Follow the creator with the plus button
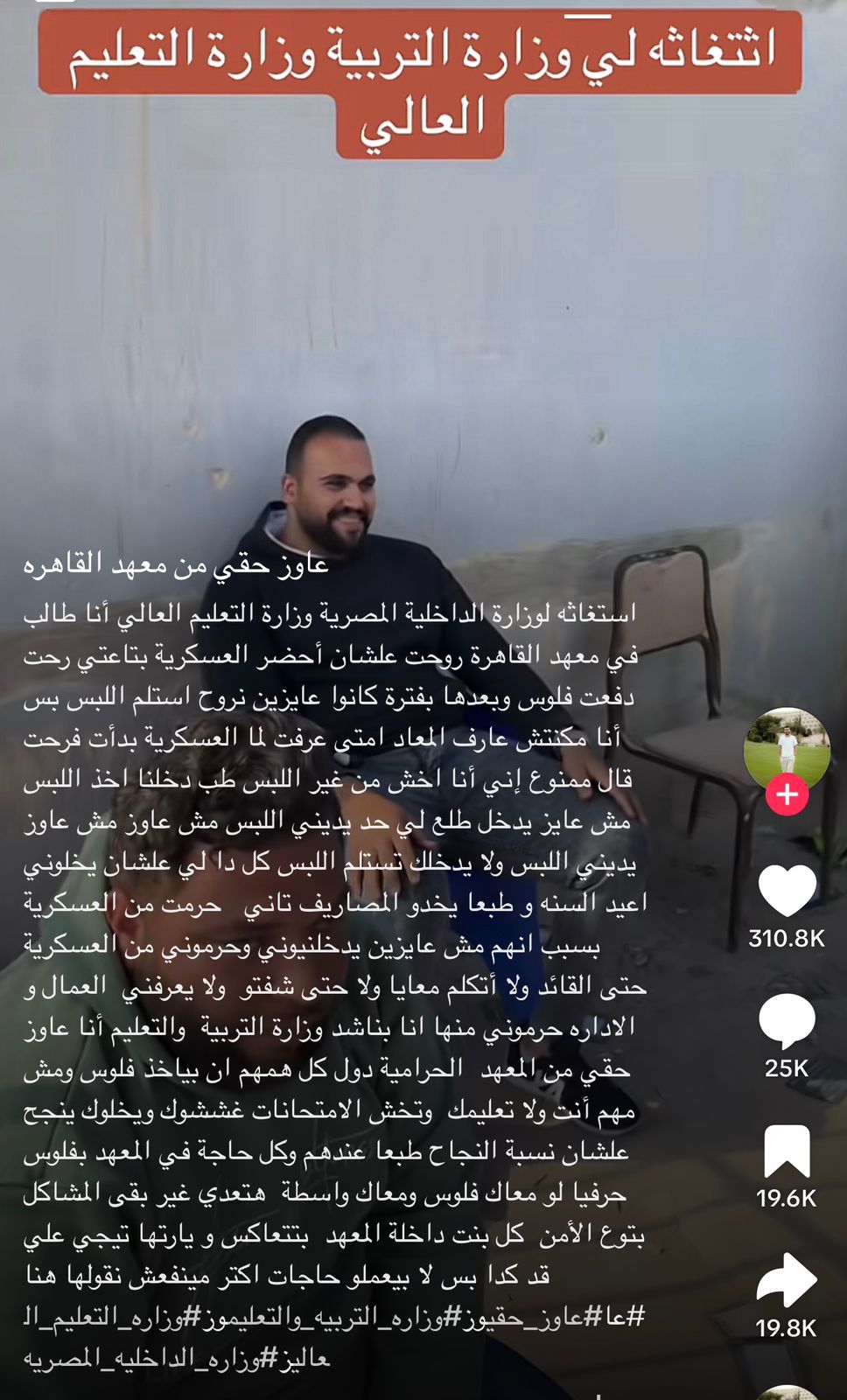This screenshot has width=847, height=1400. pyautogui.click(x=787, y=794)
